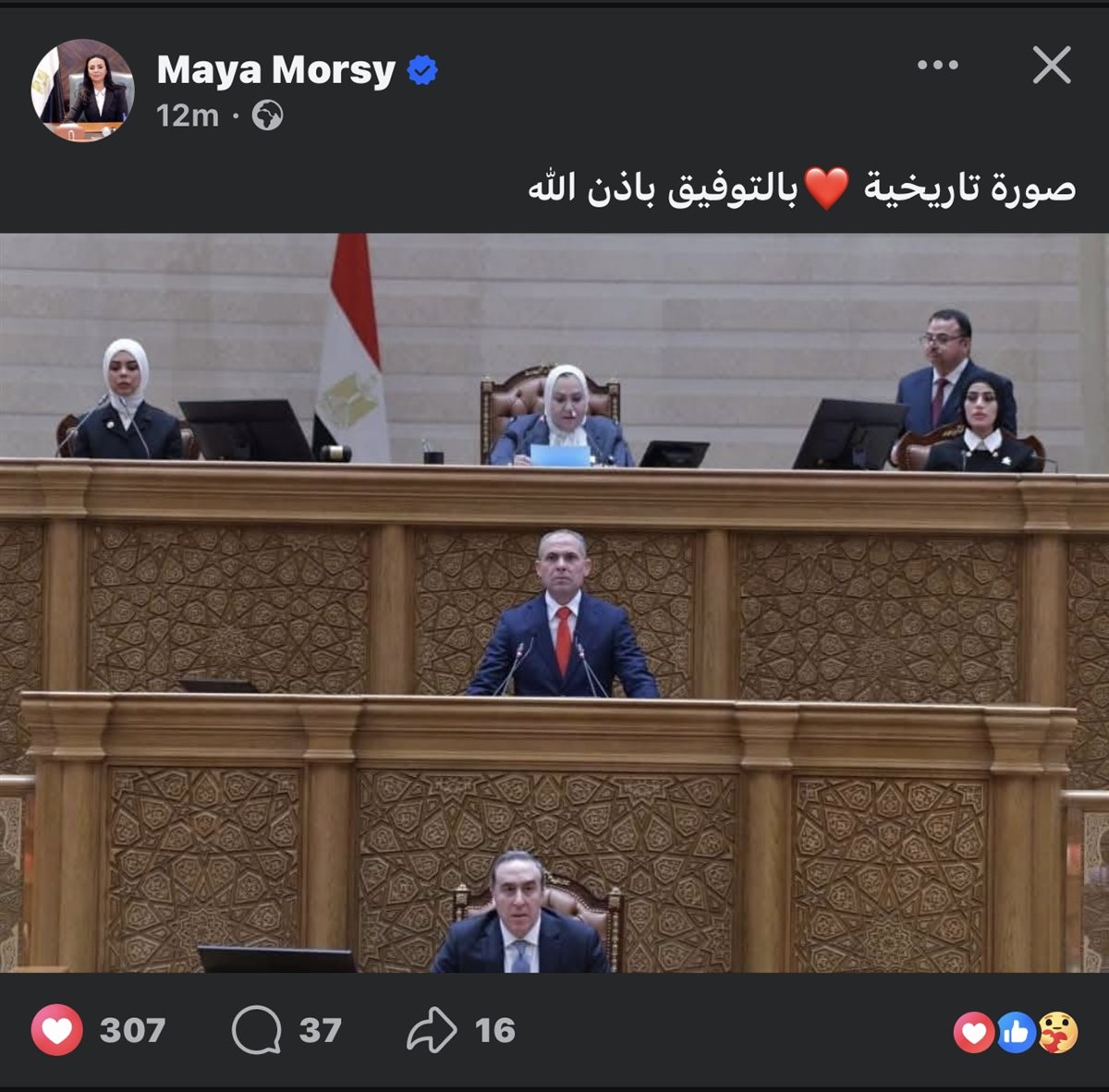The image size is (1109, 1092).
Task: Share this post
Action: coord(432,1030)
